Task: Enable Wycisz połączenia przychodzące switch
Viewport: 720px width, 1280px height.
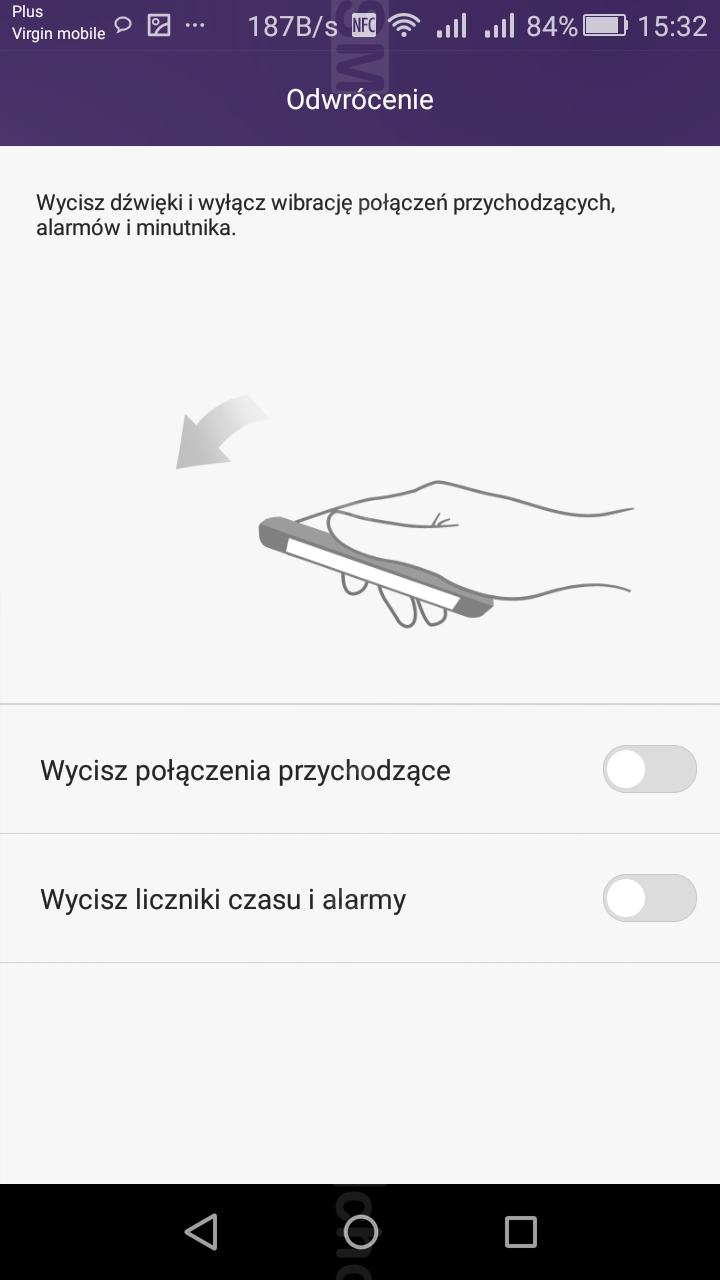Action: click(649, 769)
